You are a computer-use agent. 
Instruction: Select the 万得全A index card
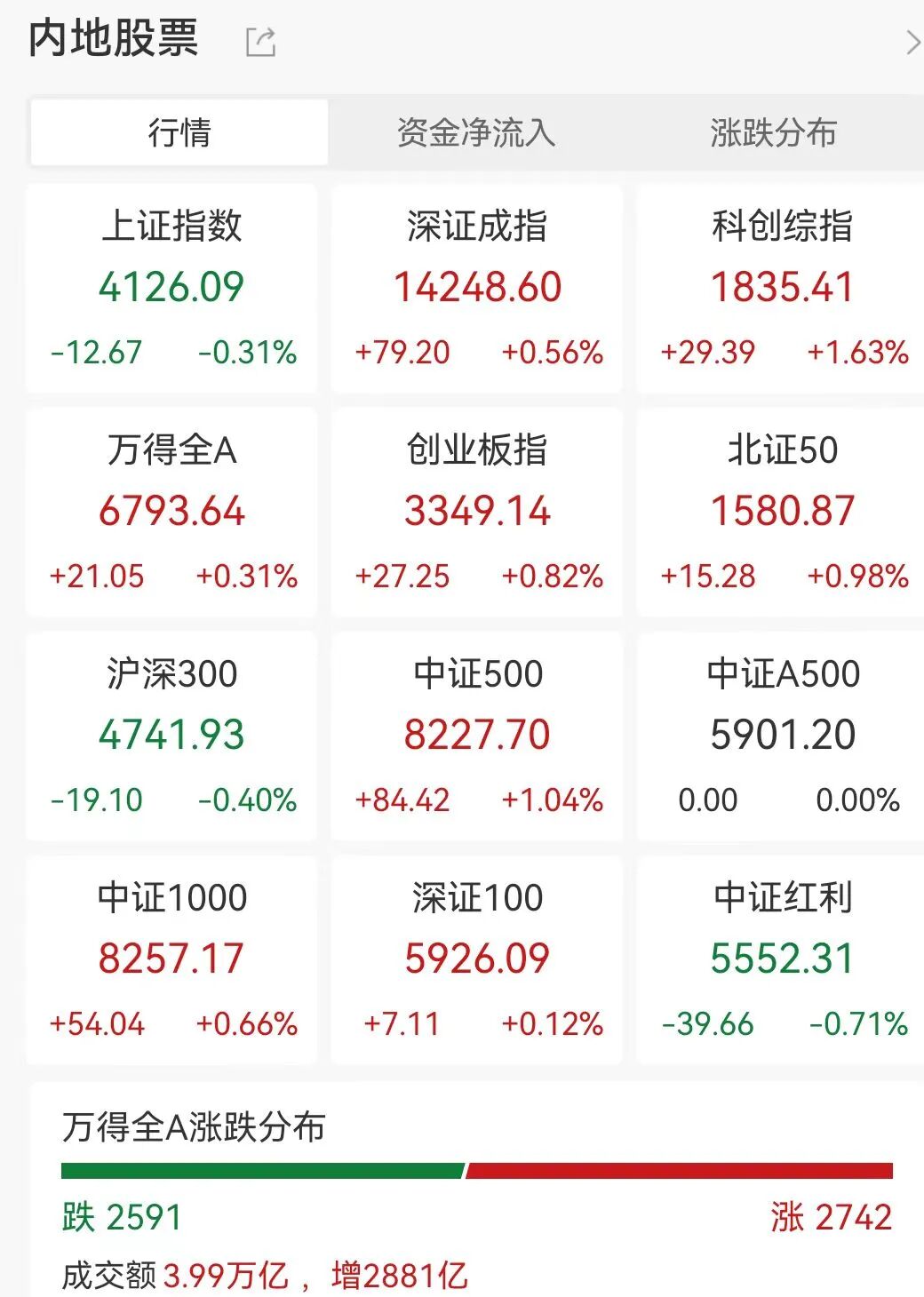pyautogui.click(x=171, y=511)
